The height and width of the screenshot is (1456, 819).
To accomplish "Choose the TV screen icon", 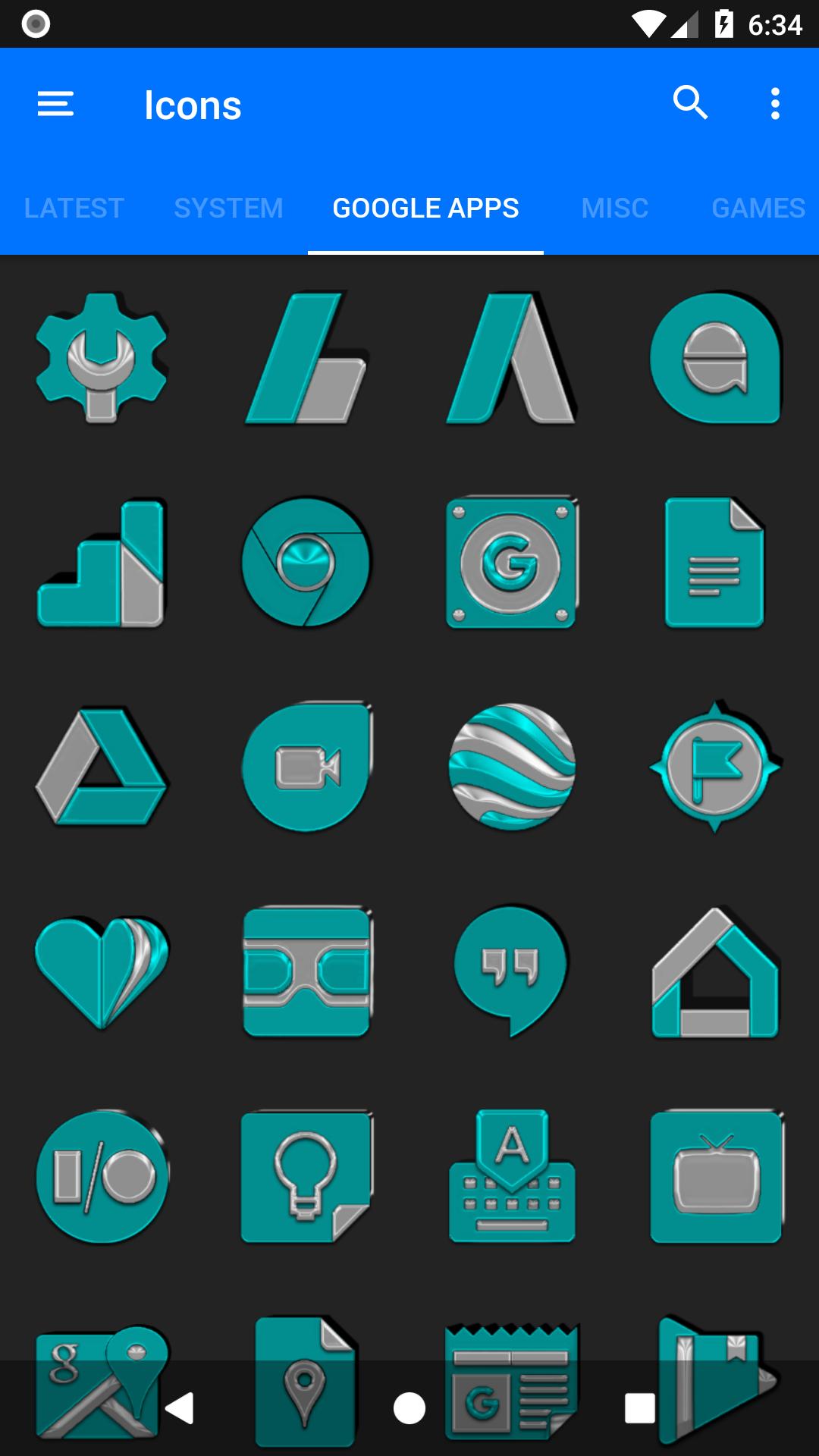I will tap(716, 1176).
